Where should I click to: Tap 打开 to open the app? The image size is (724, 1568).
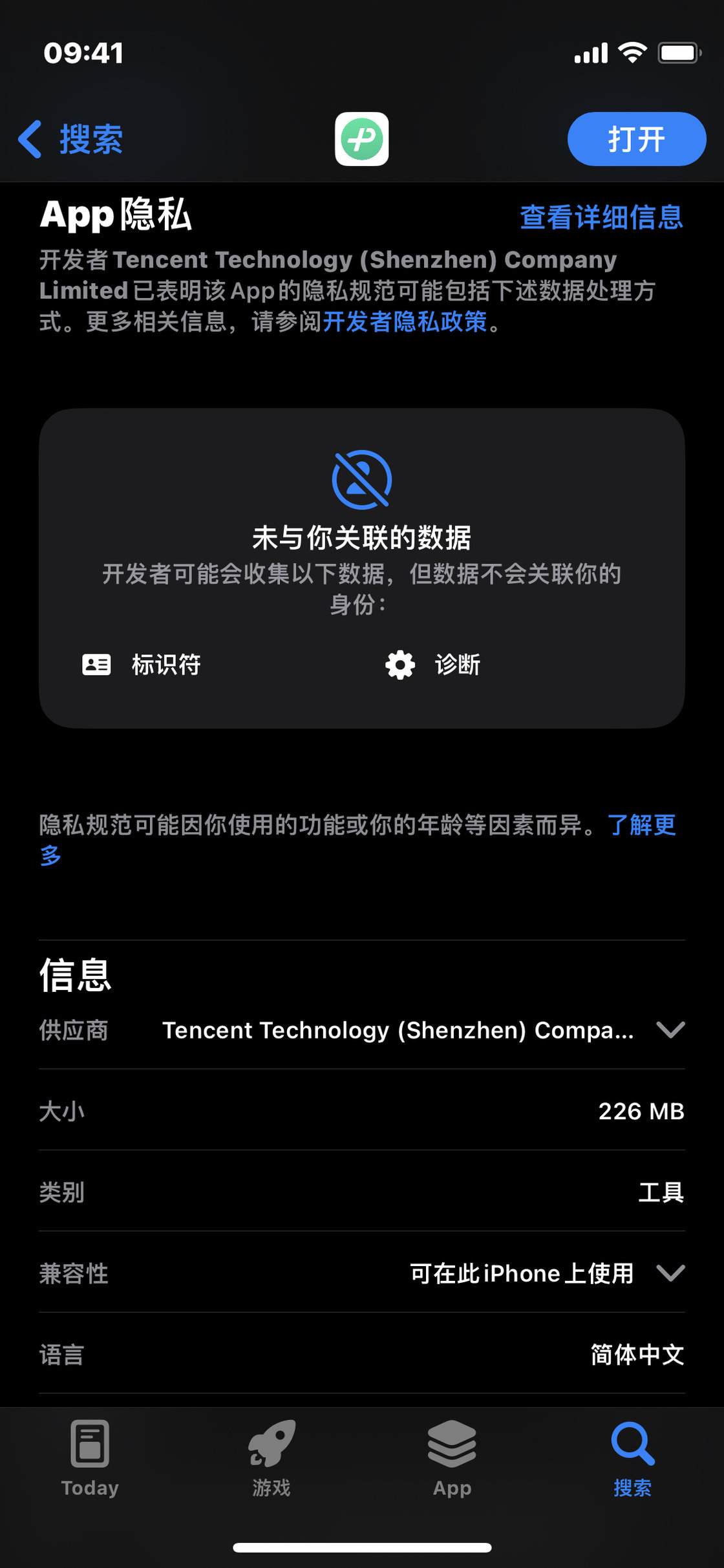[x=637, y=138]
